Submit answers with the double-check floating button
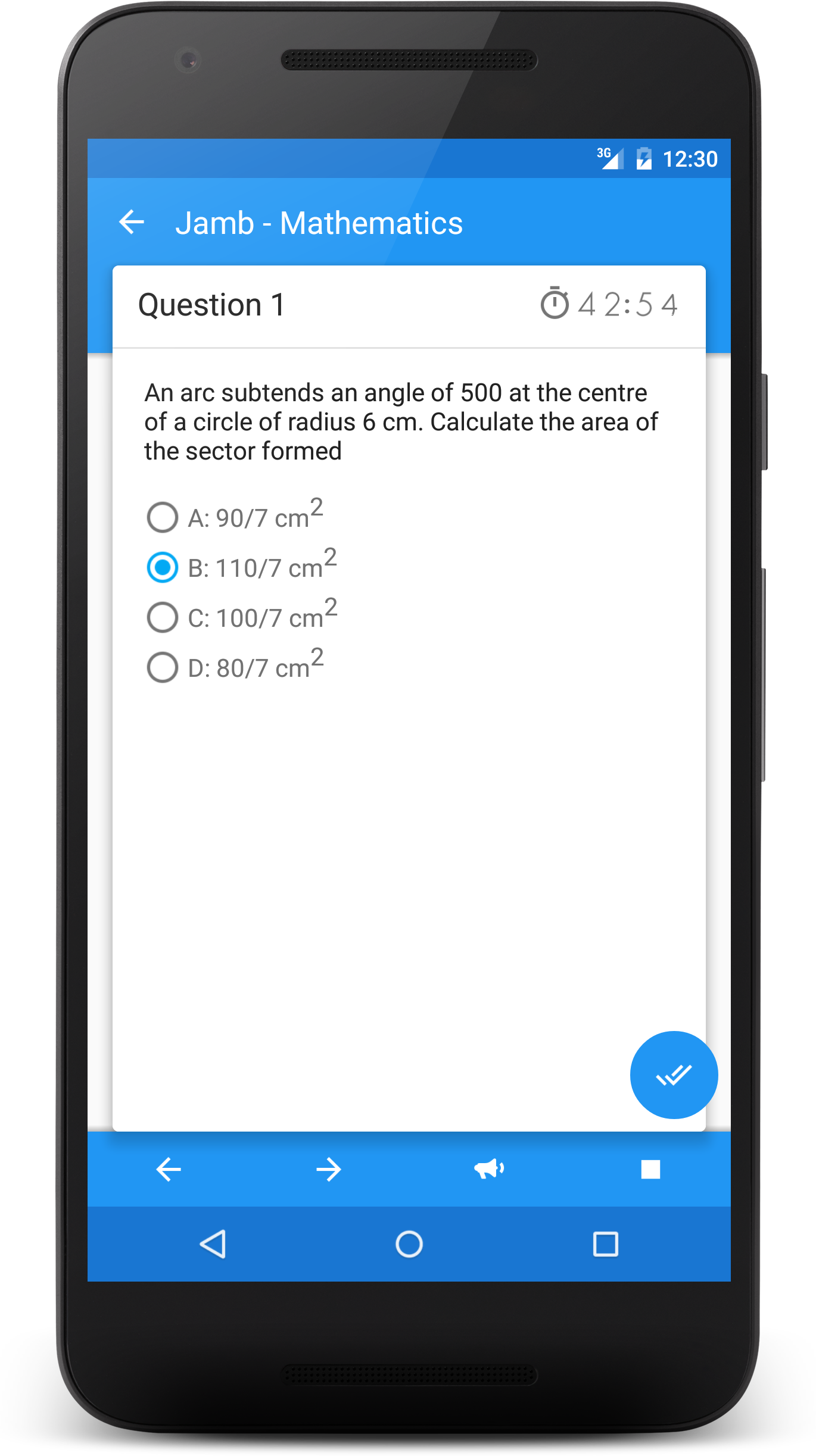816x1456 pixels. coord(674,1074)
